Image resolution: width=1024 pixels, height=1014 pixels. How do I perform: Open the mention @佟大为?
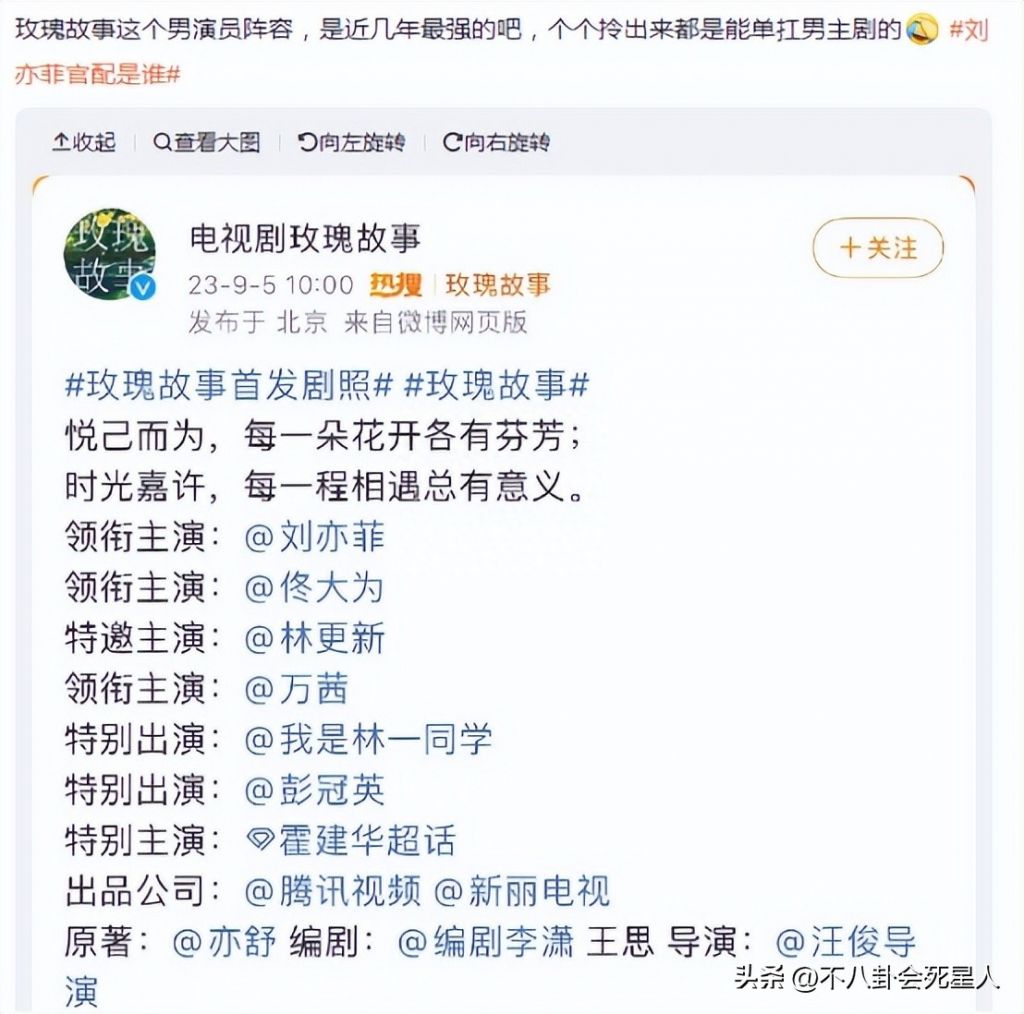(x=314, y=587)
